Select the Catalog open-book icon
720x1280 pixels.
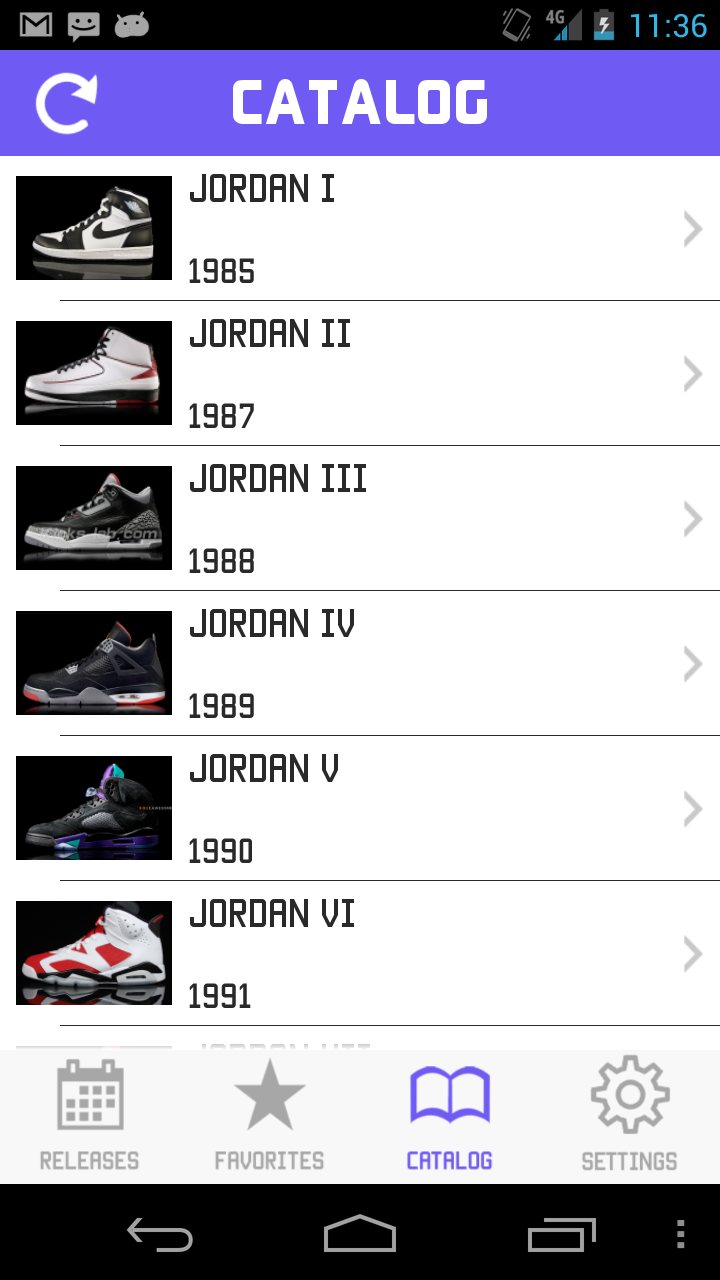click(449, 1095)
